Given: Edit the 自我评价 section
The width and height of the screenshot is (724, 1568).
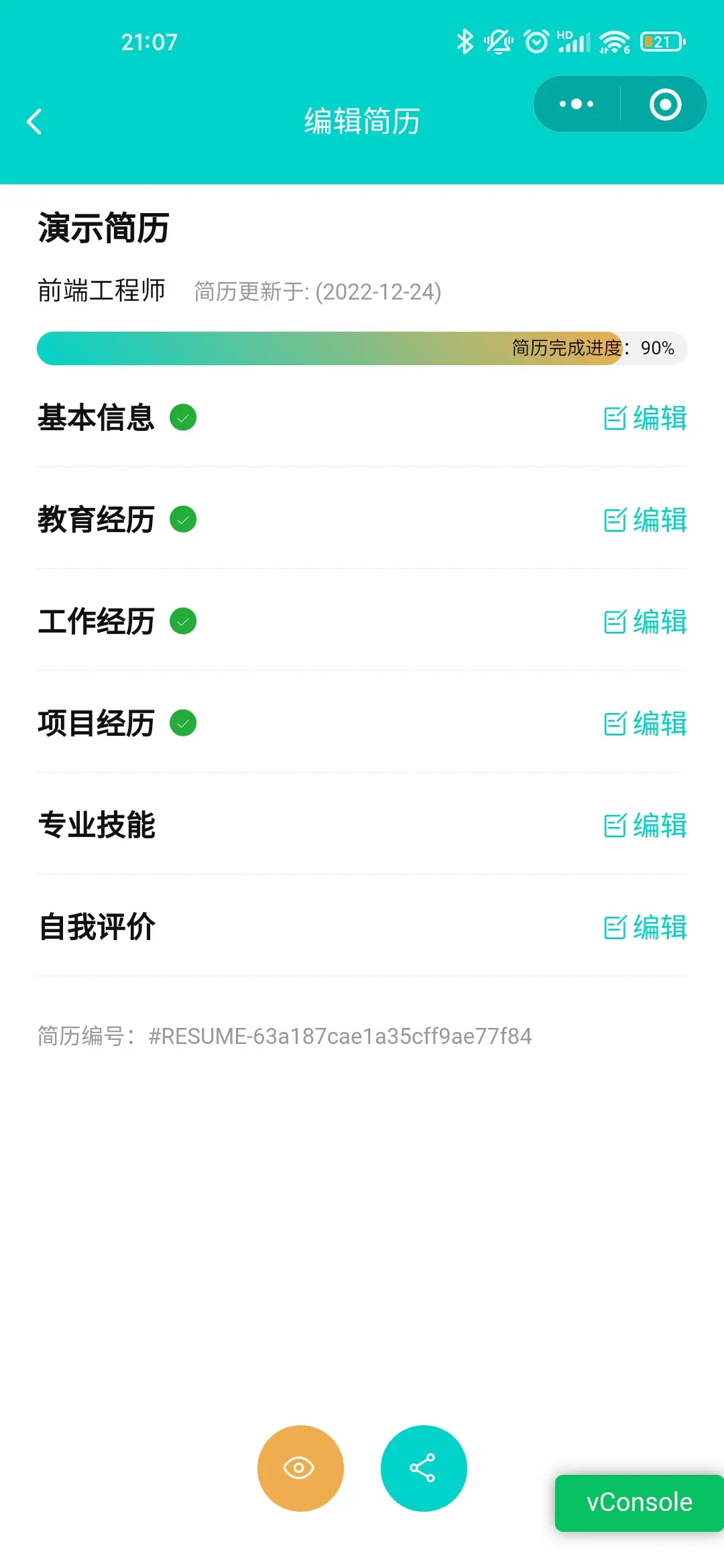Looking at the screenshot, I should 646,927.
